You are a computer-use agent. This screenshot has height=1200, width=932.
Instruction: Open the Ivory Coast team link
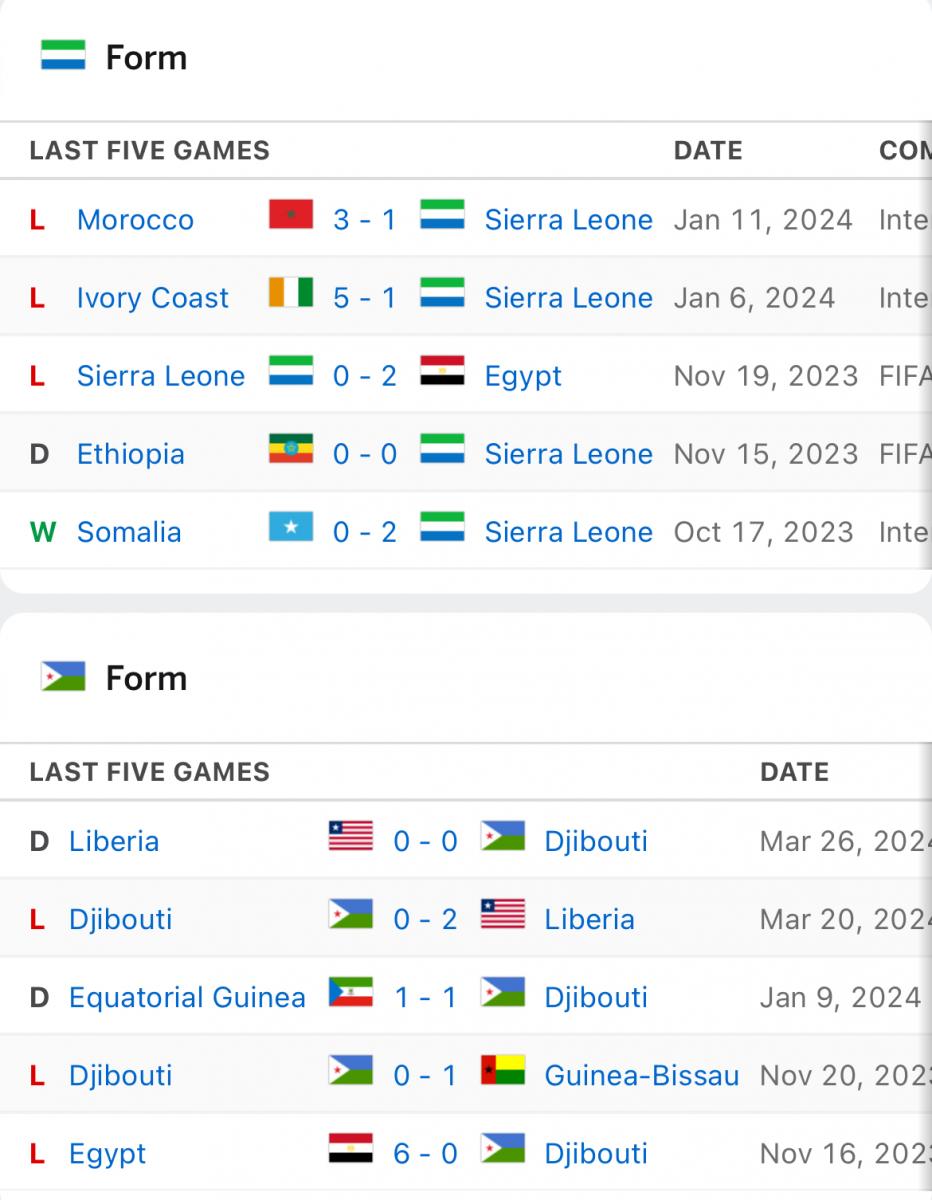(x=152, y=298)
